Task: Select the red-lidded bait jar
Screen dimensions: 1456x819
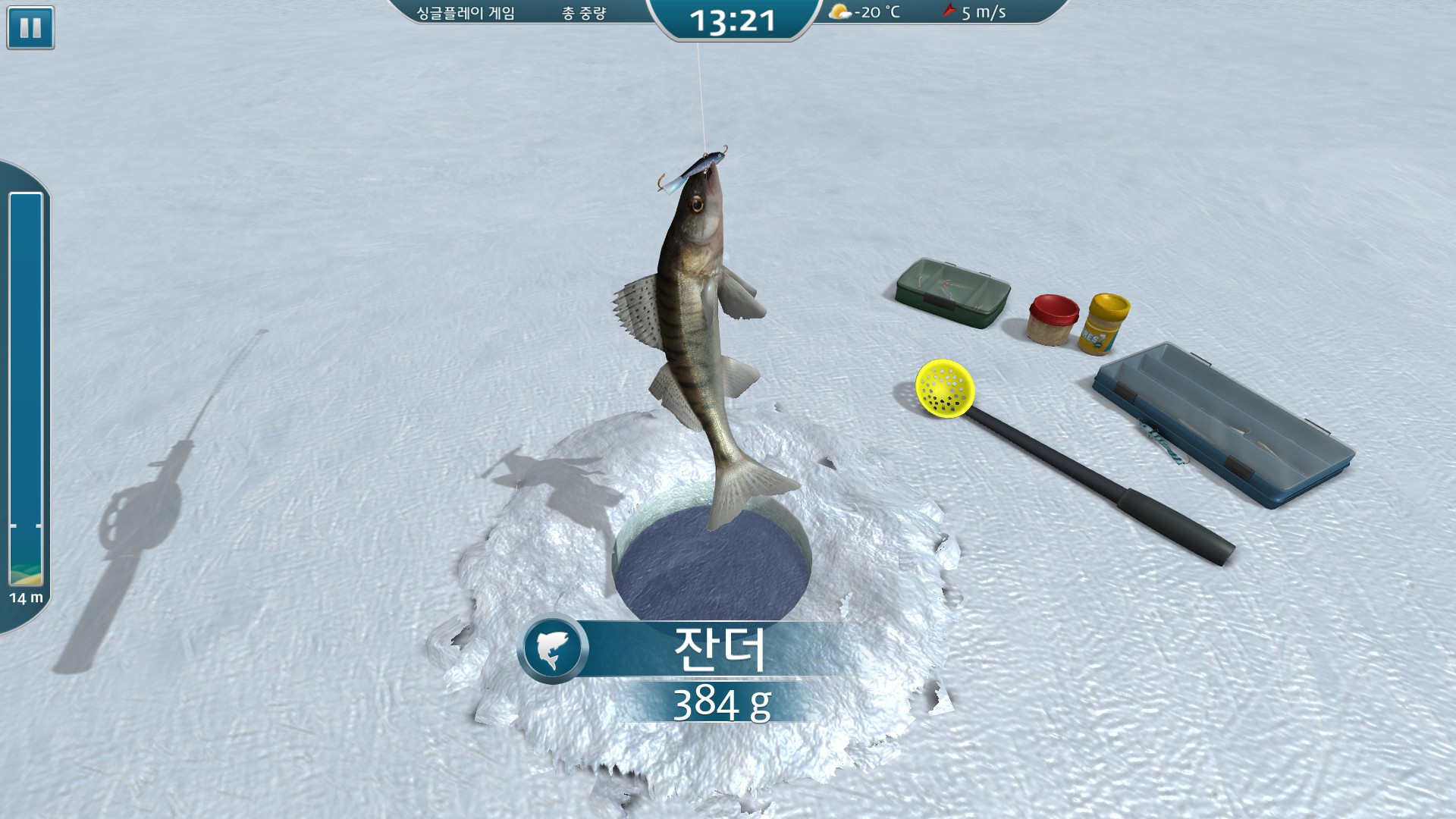Action: [x=1053, y=318]
